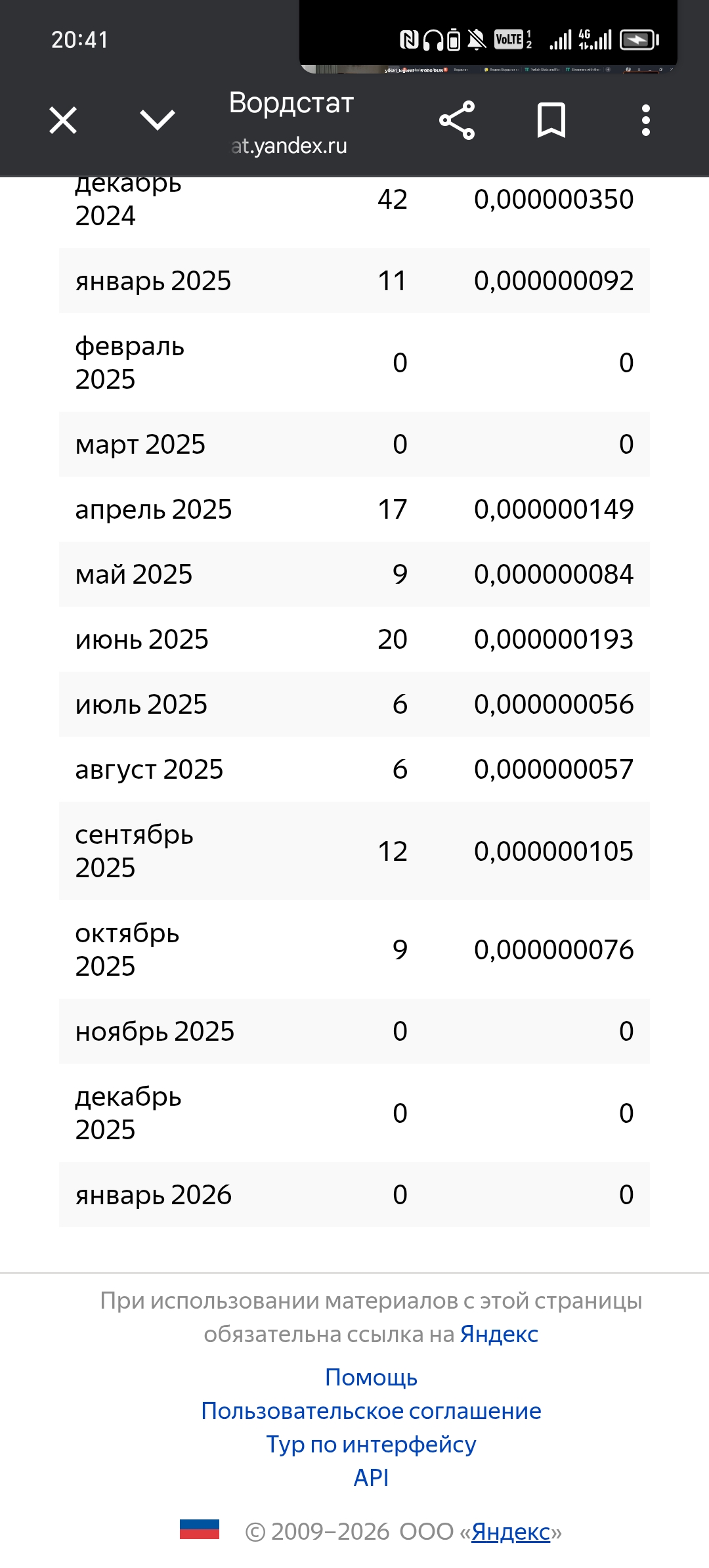Start the Тур по интерфейсу
This screenshot has height=1568, width=709.
pyautogui.click(x=371, y=1445)
